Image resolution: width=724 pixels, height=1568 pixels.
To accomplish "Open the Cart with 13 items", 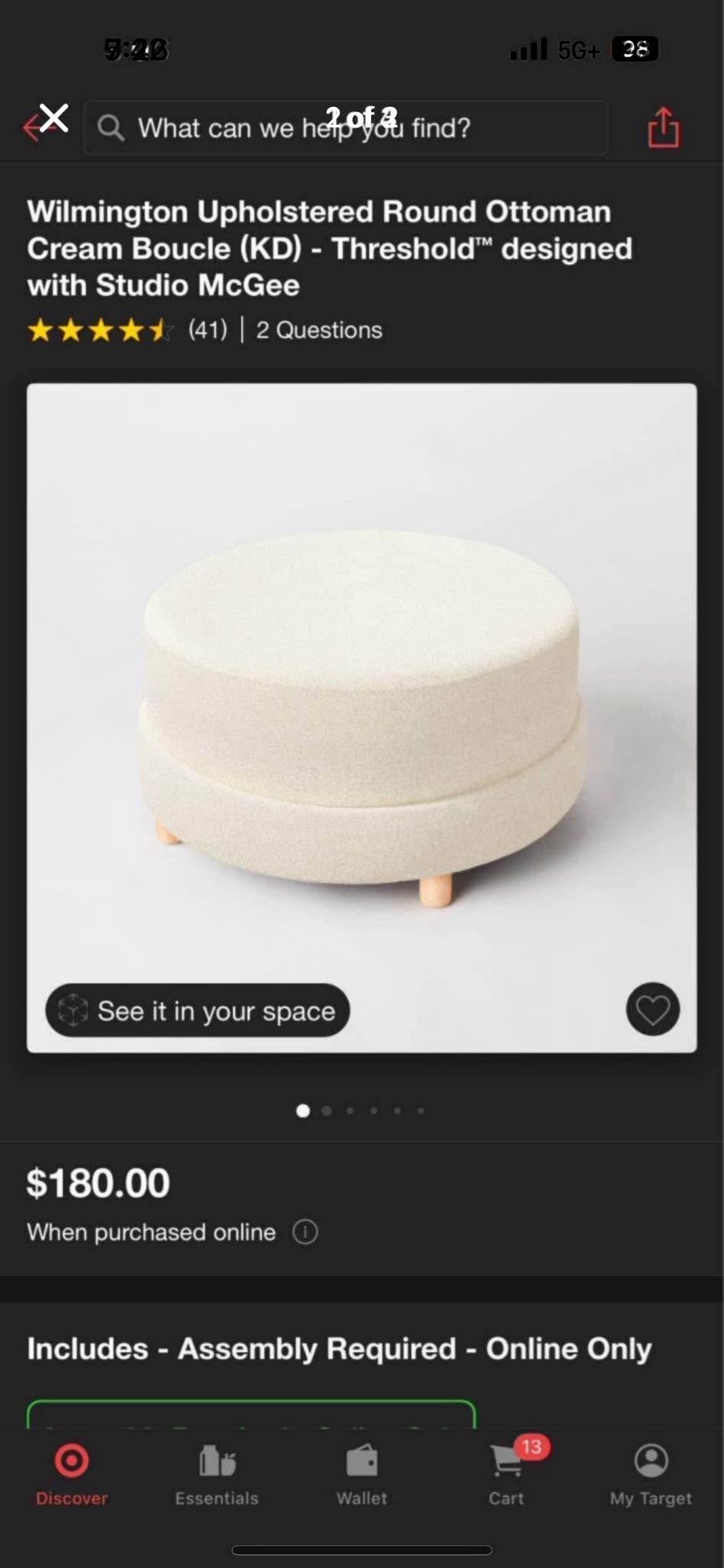I will coord(507,1475).
